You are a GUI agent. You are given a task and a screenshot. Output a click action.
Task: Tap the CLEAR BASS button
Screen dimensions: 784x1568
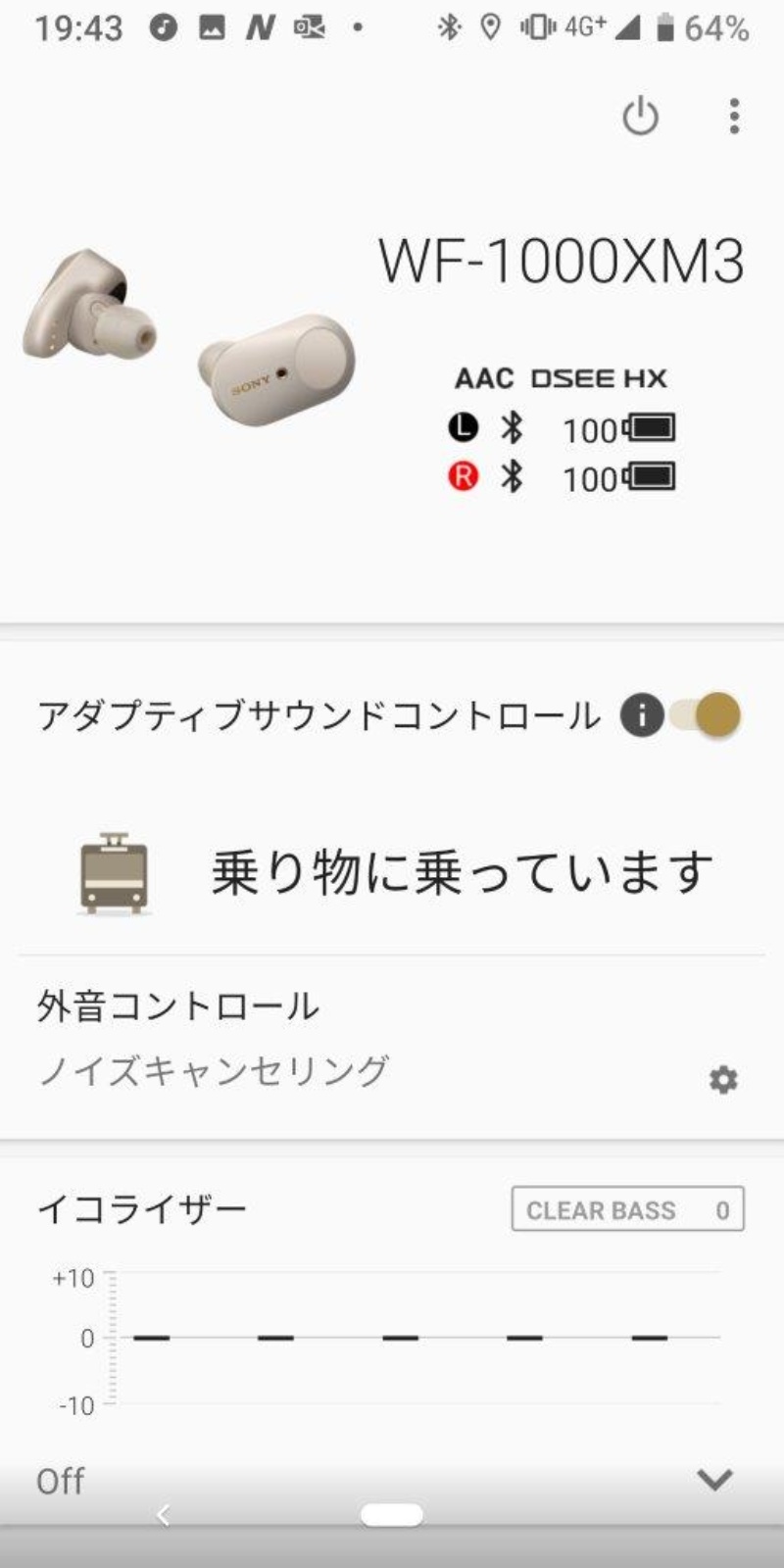(627, 1209)
